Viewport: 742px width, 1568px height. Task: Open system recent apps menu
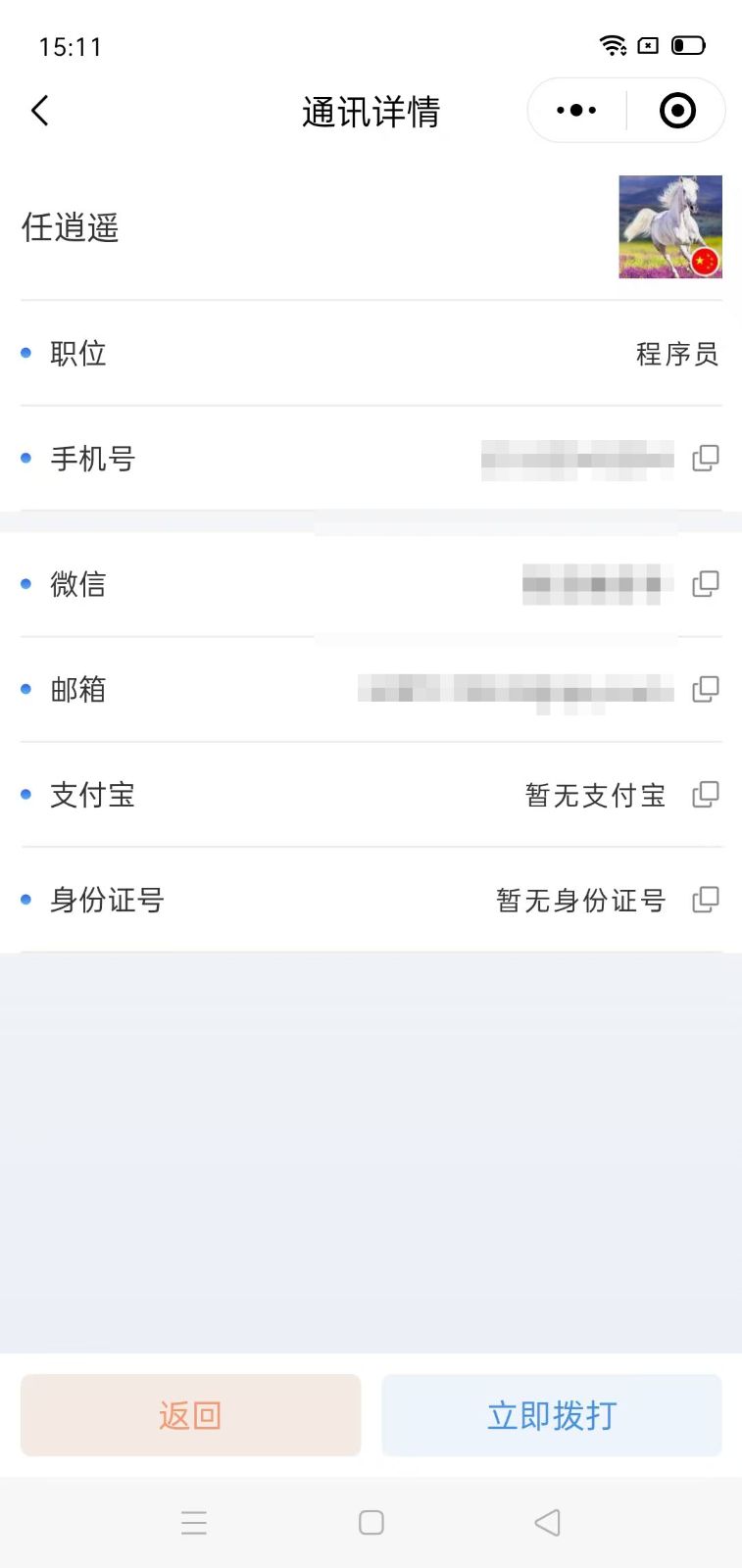194,1522
